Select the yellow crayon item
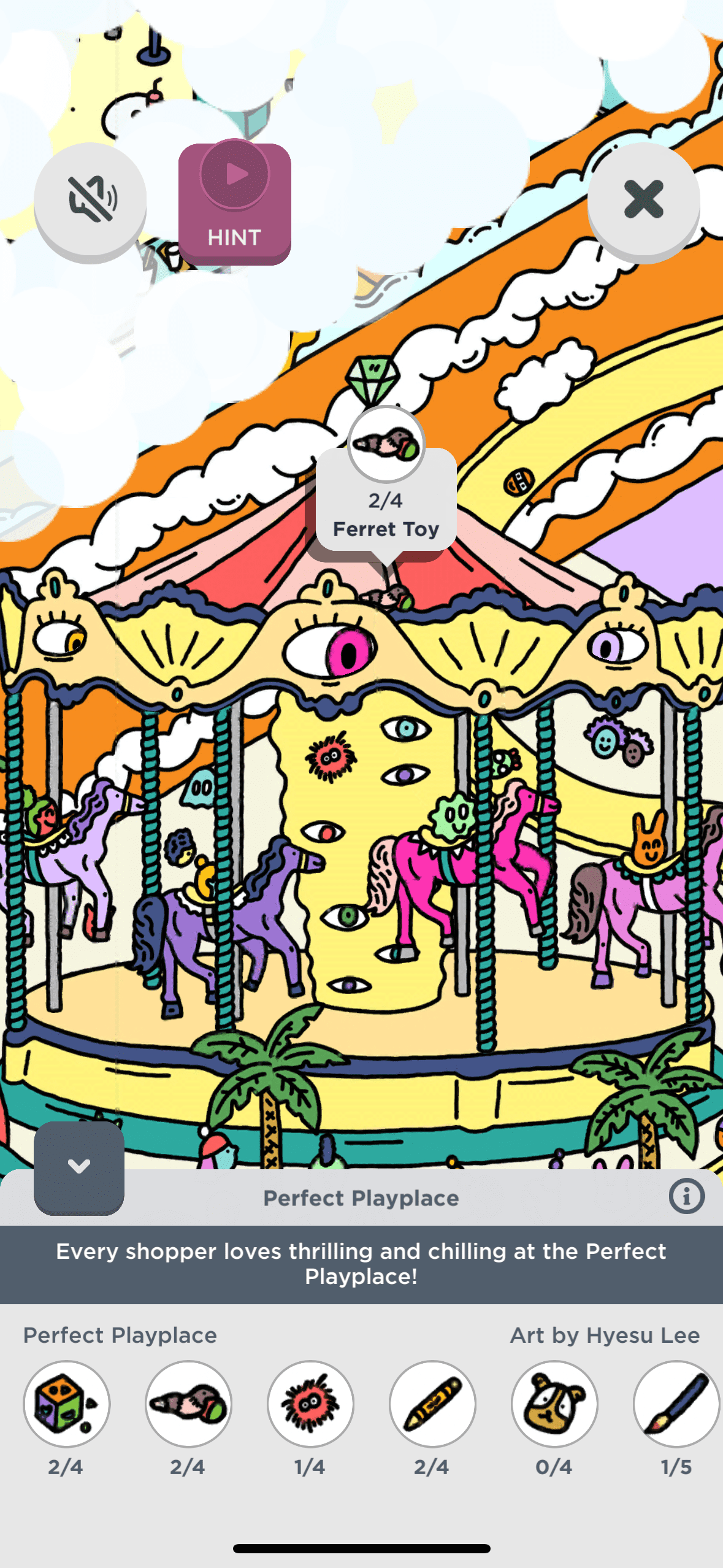Viewport: 723px width, 1568px height. 432,1404
